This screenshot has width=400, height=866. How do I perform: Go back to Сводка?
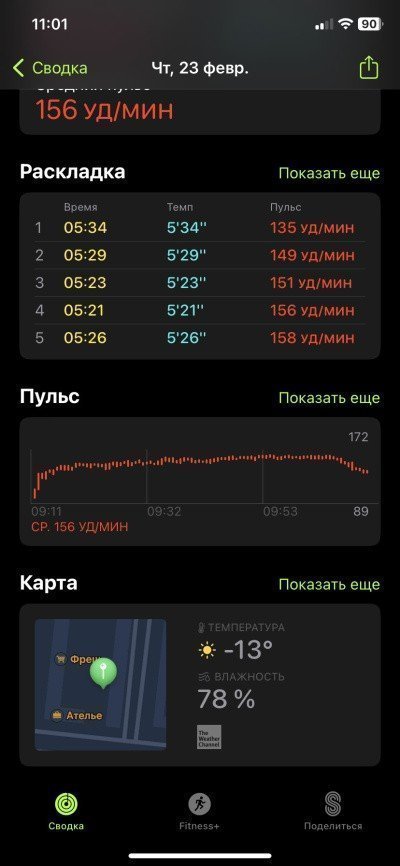50,68
